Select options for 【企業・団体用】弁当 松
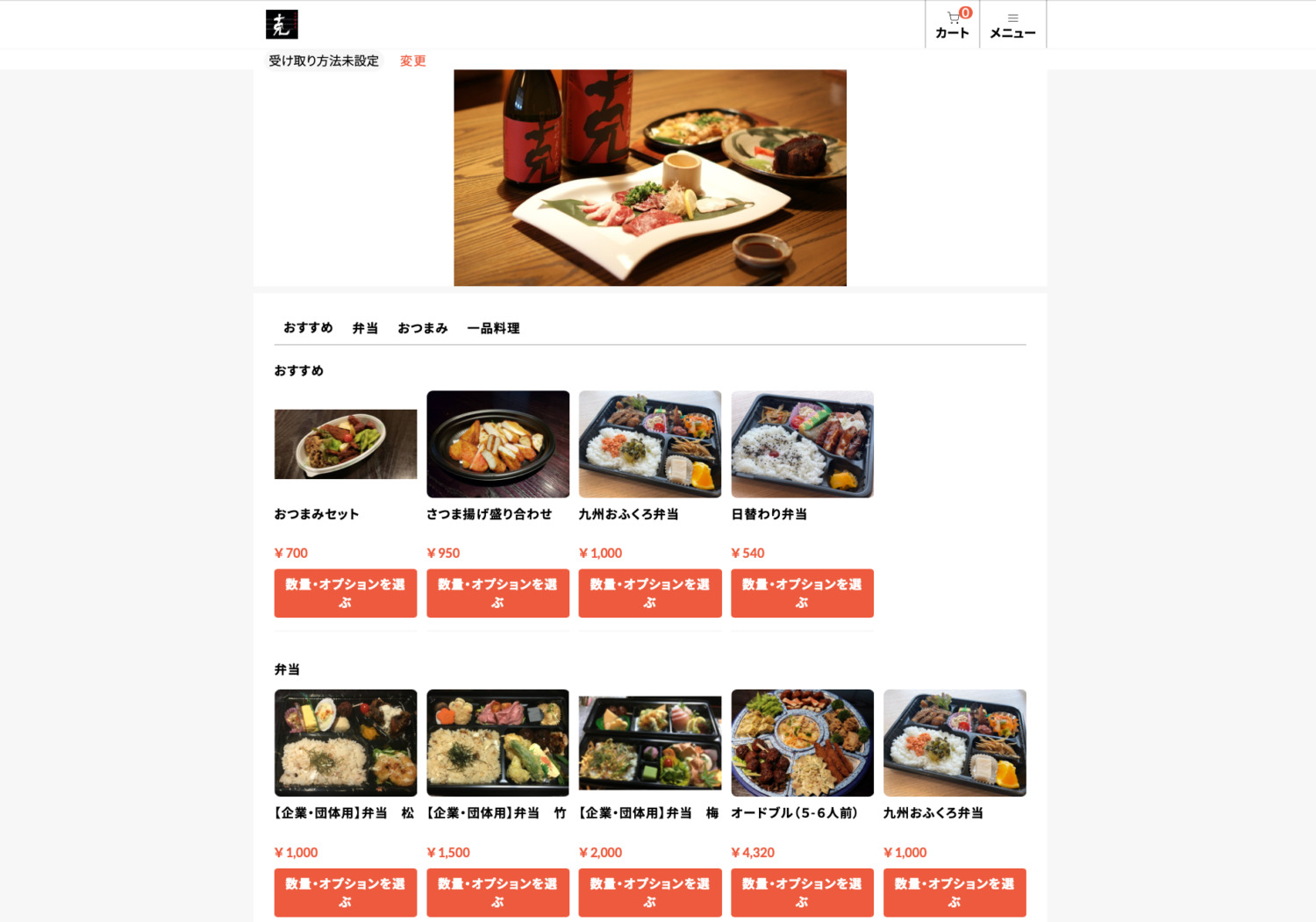 345,892
